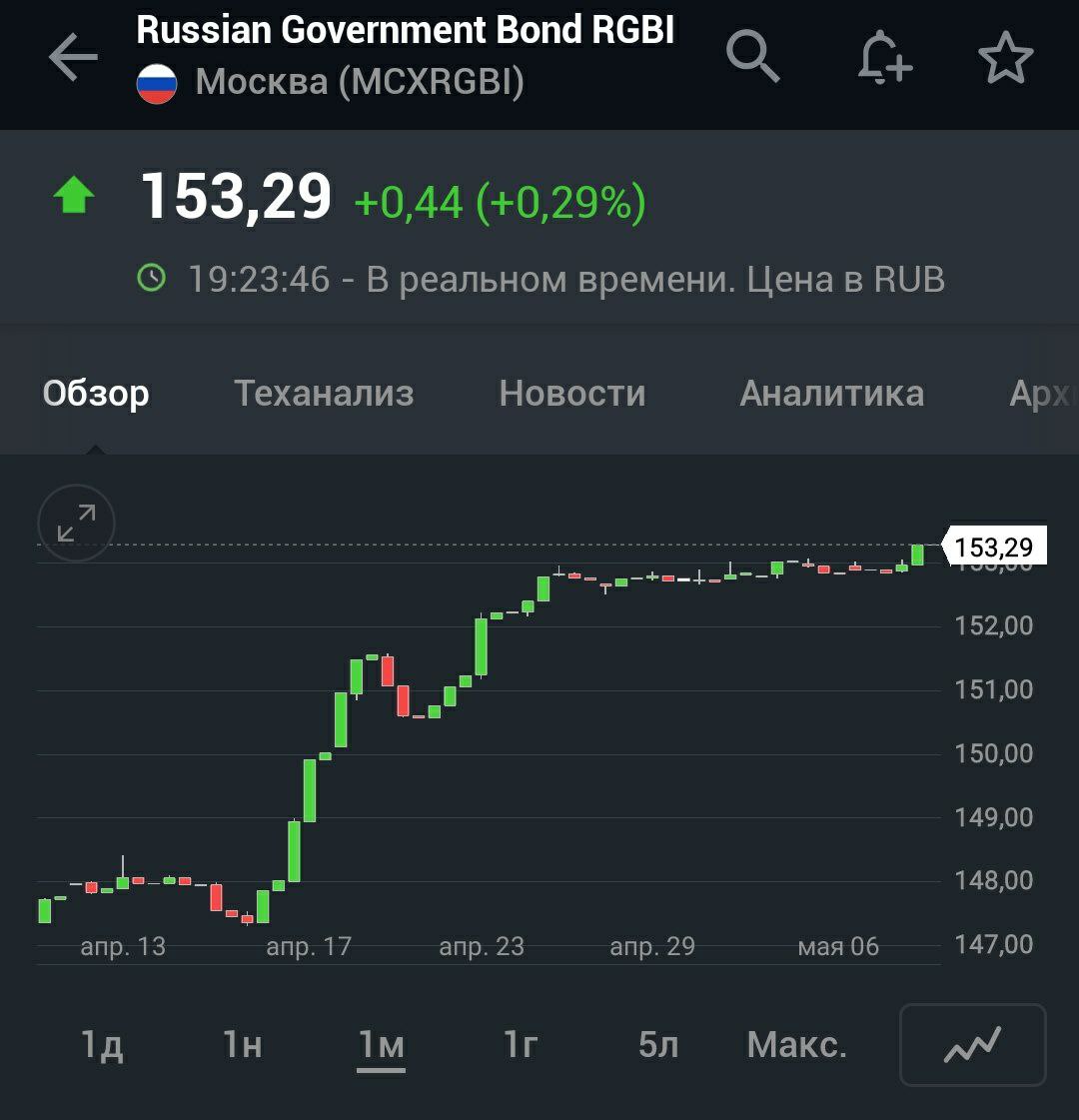Choose the 1м chart period
Viewport: 1079px width, 1120px height.
[382, 1045]
